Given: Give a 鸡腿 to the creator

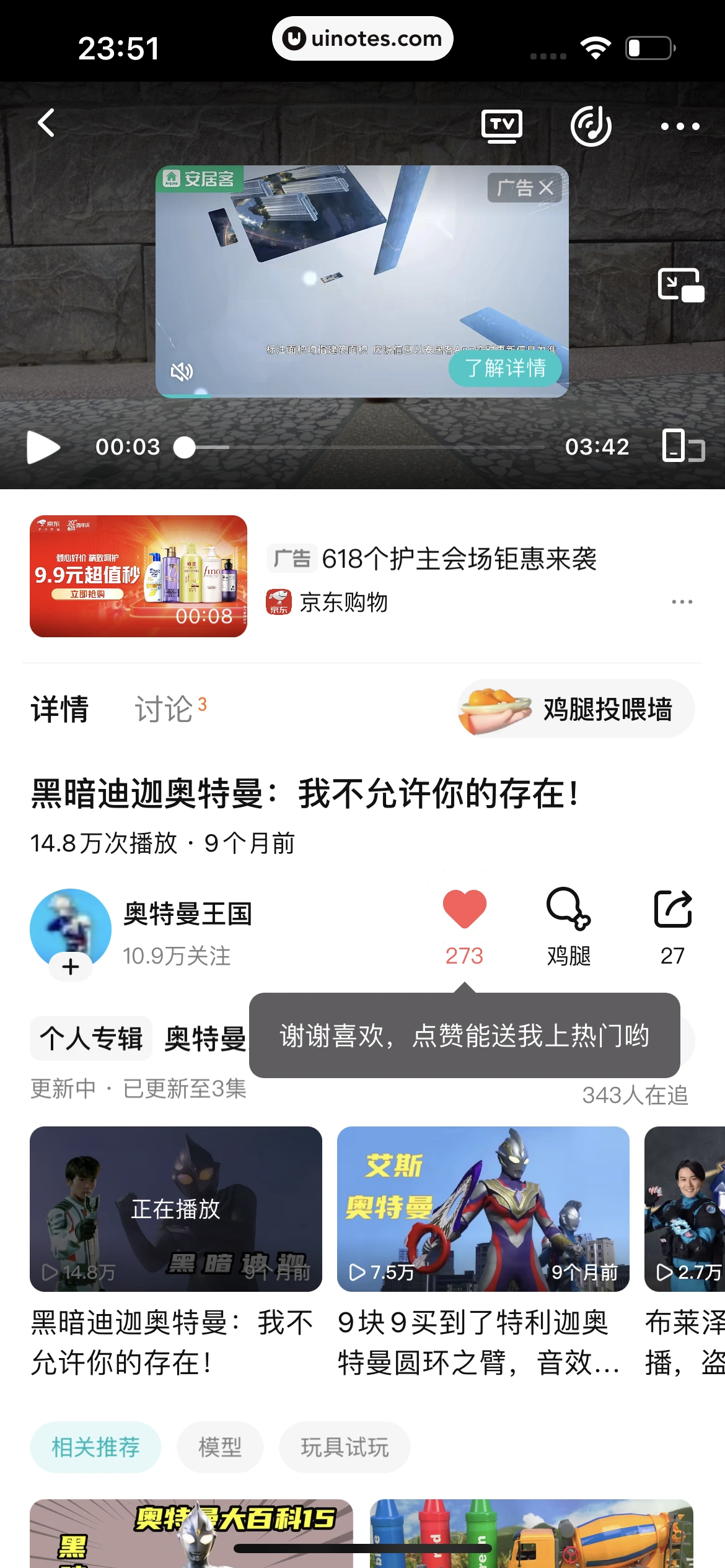Looking at the screenshot, I should point(568,910).
